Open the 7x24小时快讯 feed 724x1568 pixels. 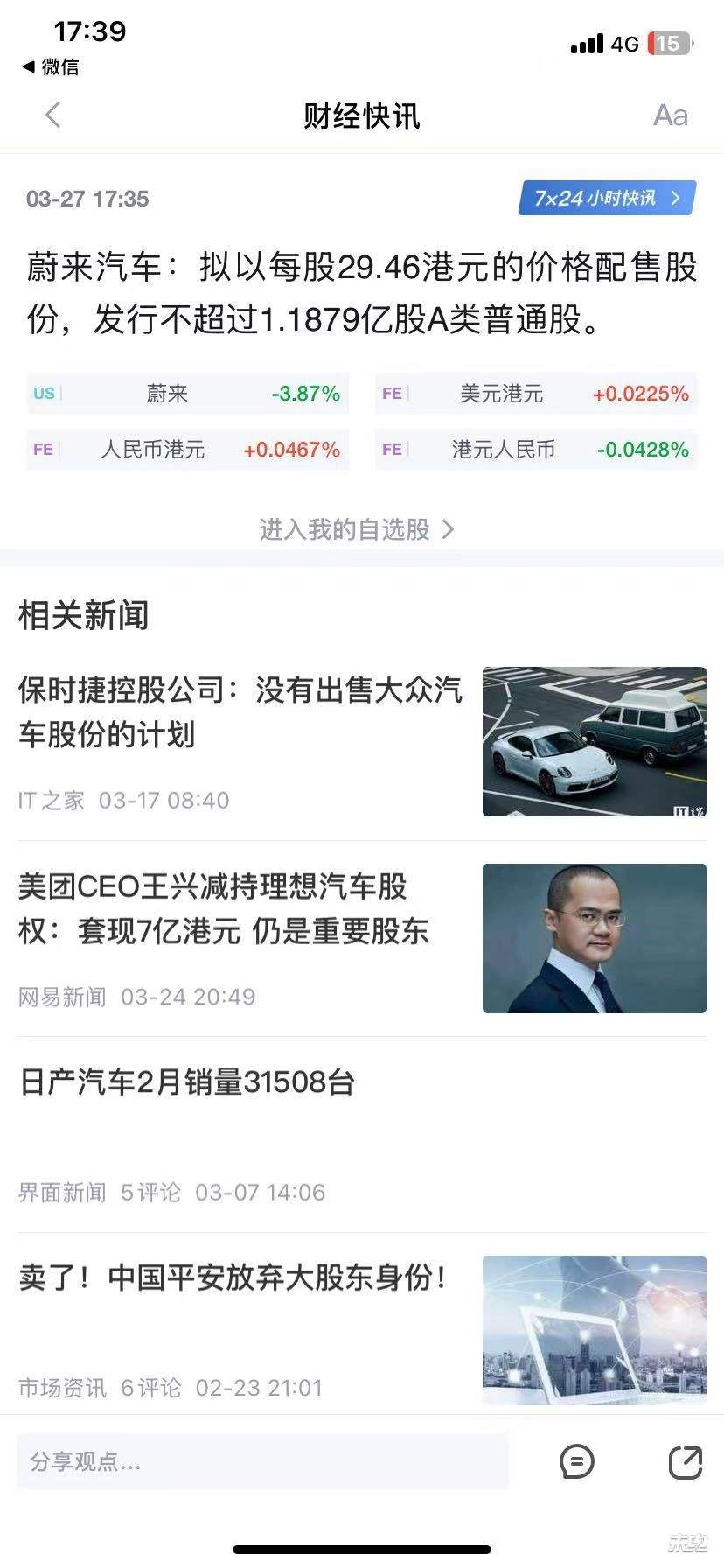click(606, 198)
